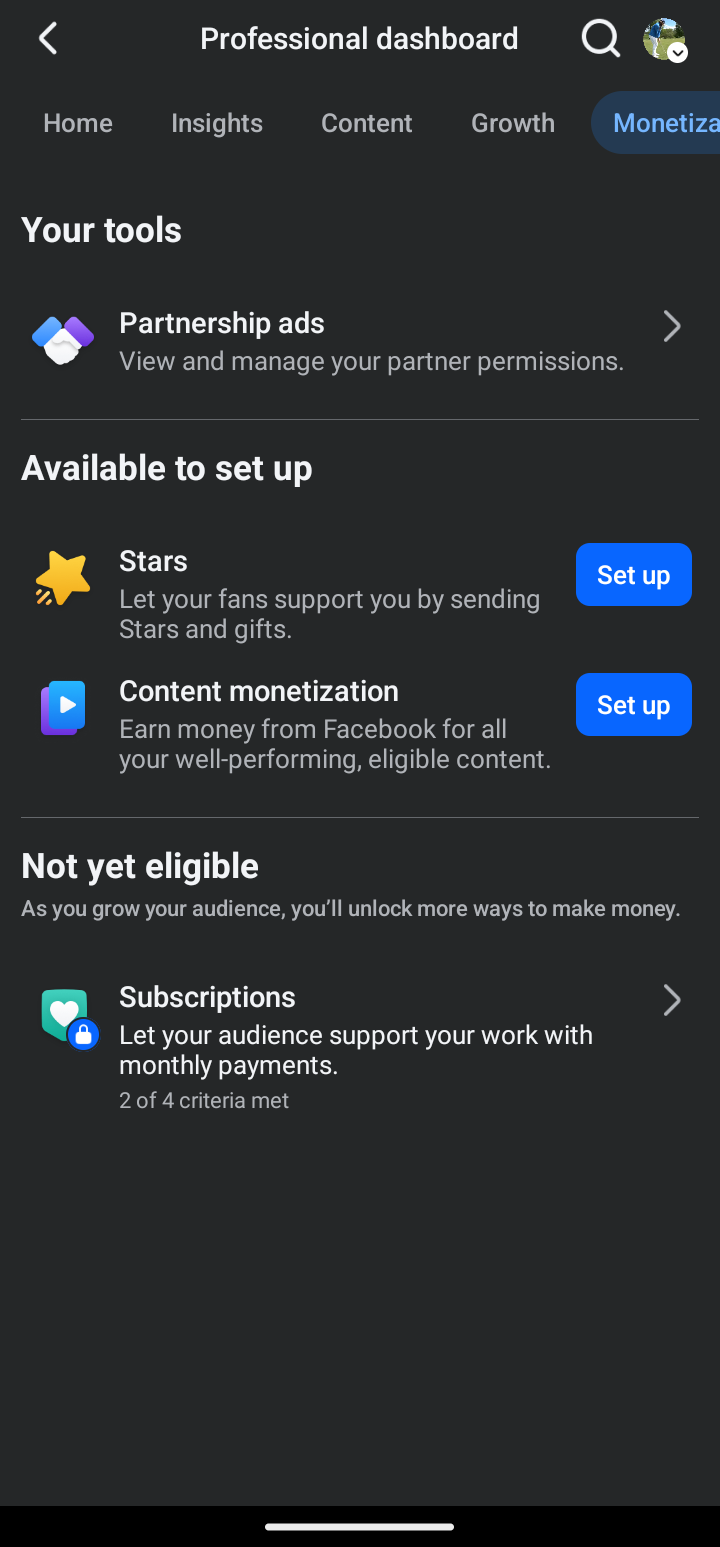Open the search icon
The height and width of the screenshot is (1547, 720).
pos(600,39)
